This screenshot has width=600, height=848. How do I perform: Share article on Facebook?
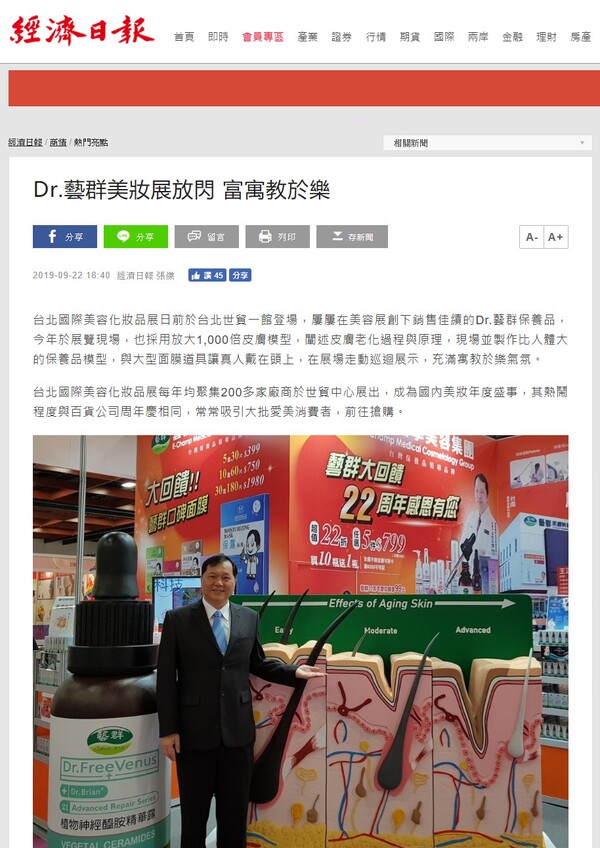pos(64,237)
